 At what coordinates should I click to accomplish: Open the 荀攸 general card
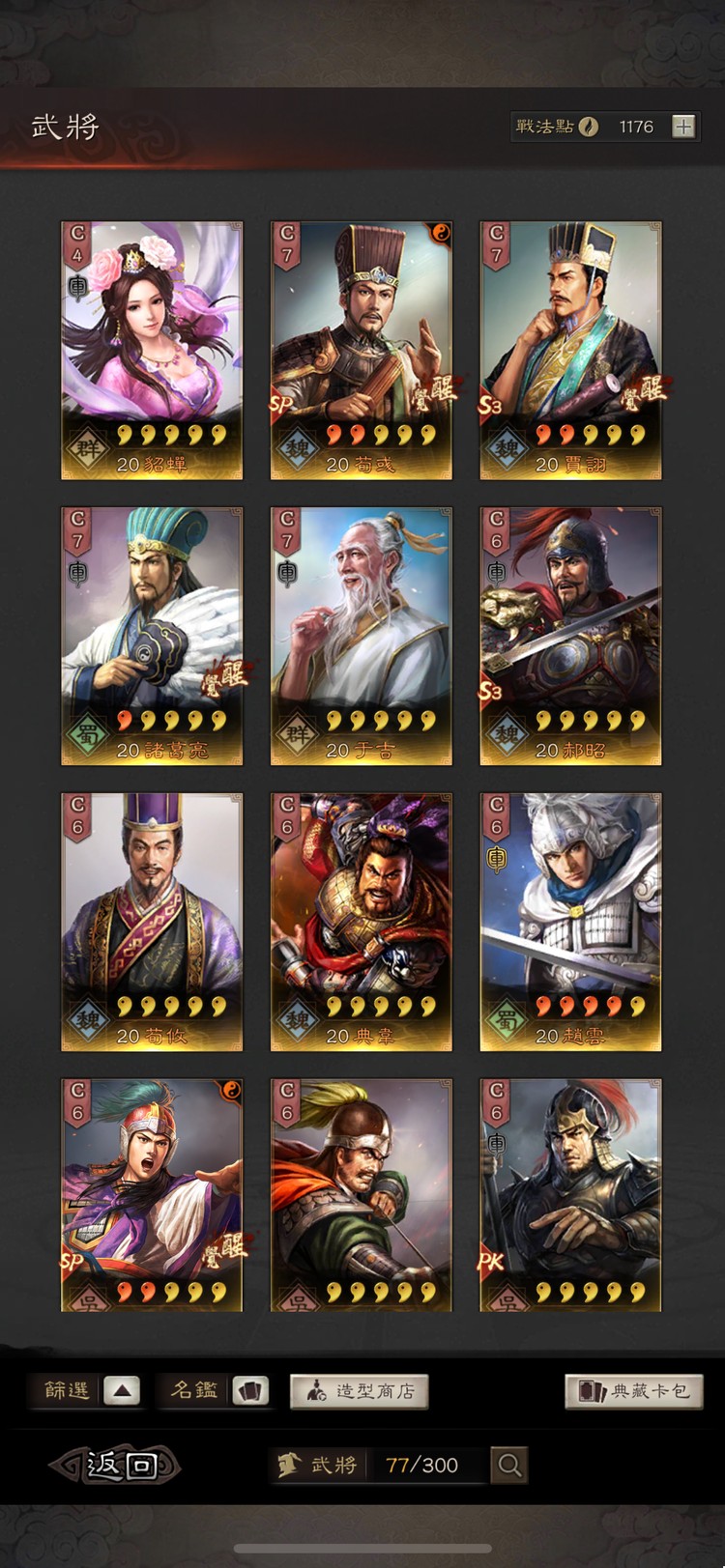152,923
